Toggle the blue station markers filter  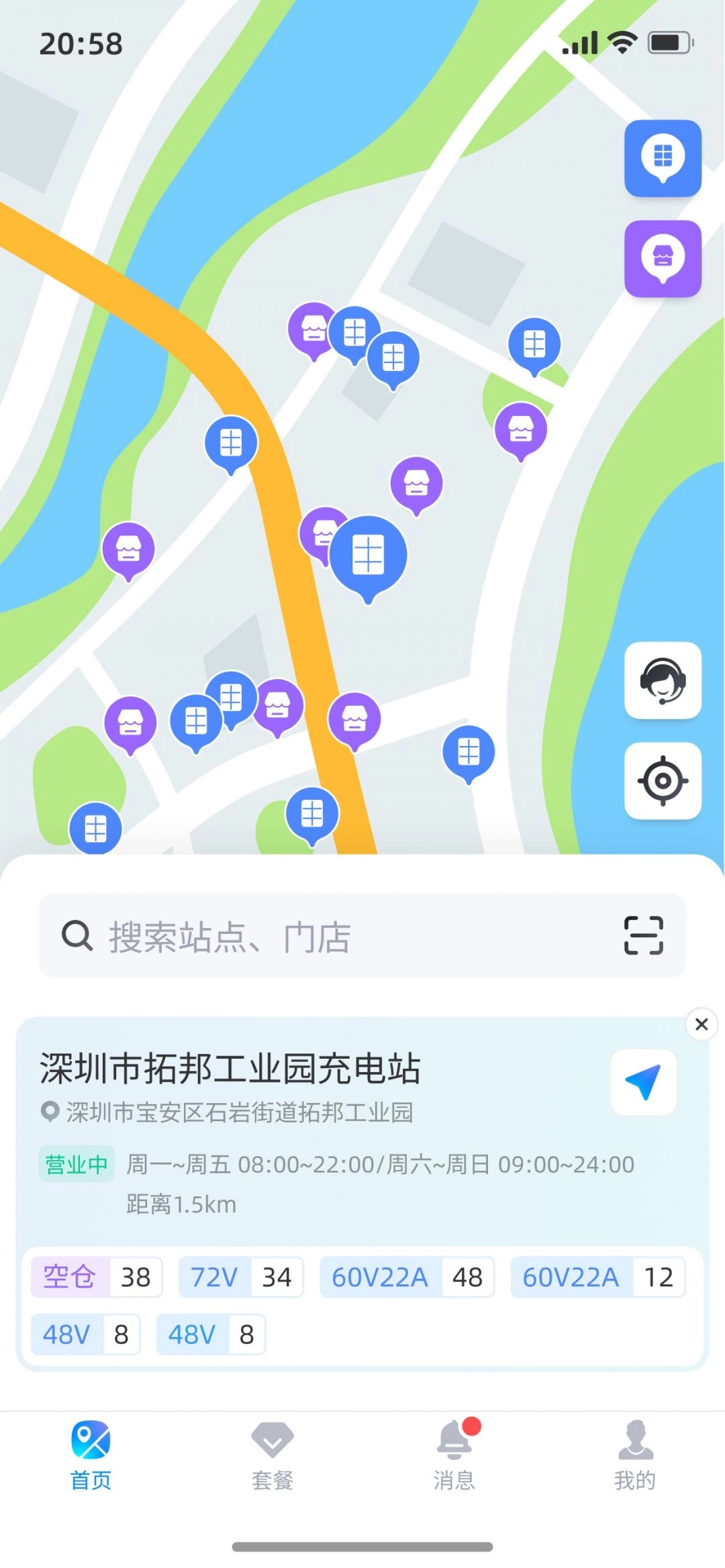[662, 159]
